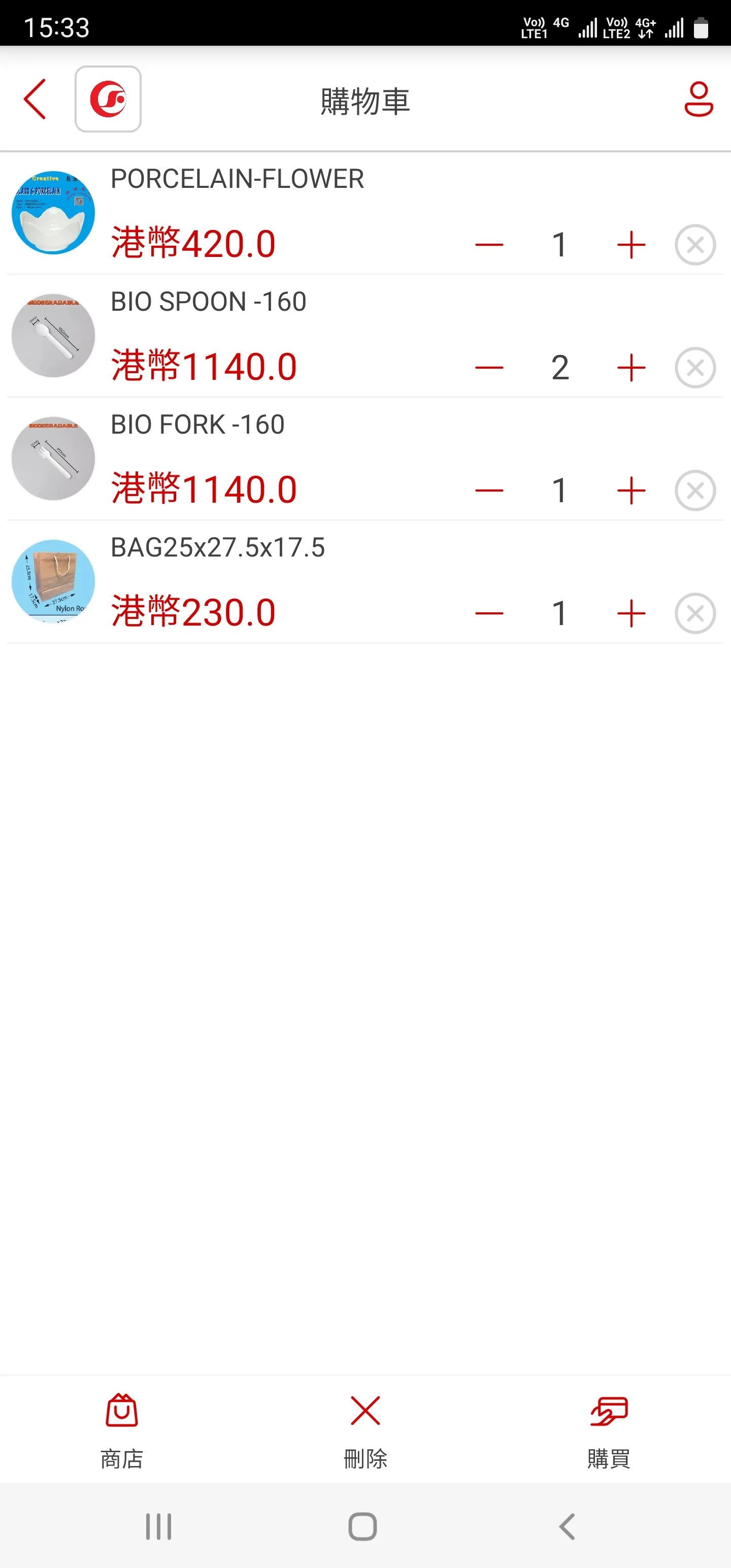Decrease quantity of BIO FORK -160
The image size is (731, 1568).
pyautogui.click(x=489, y=489)
